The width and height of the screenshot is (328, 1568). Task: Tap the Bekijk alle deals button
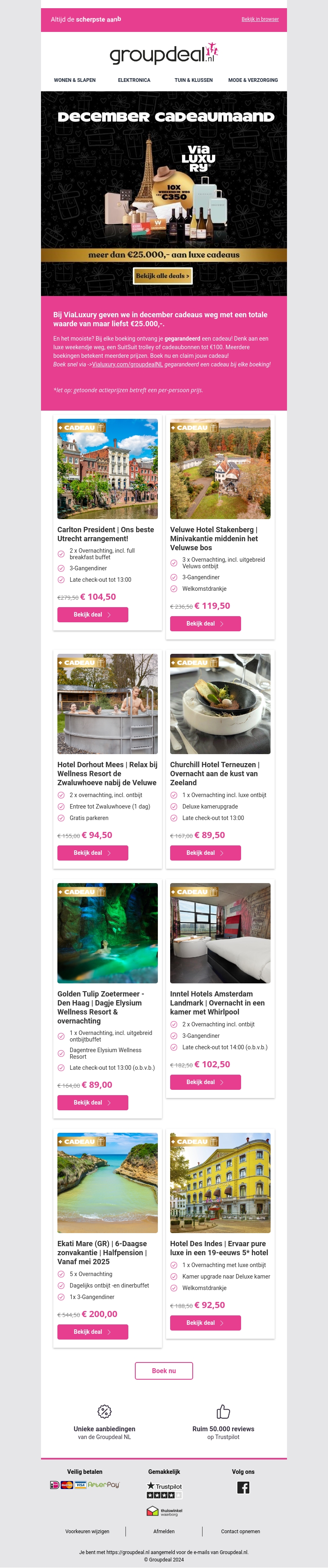coord(163,276)
